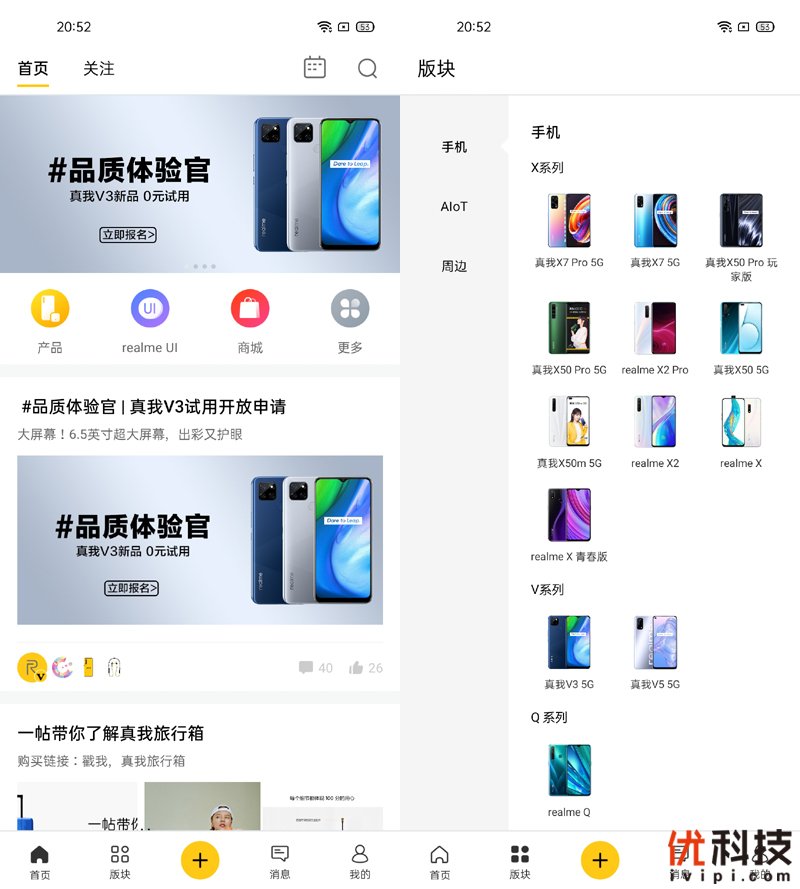Select the AIoT category
This screenshot has height=889, width=800.
(454, 207)
